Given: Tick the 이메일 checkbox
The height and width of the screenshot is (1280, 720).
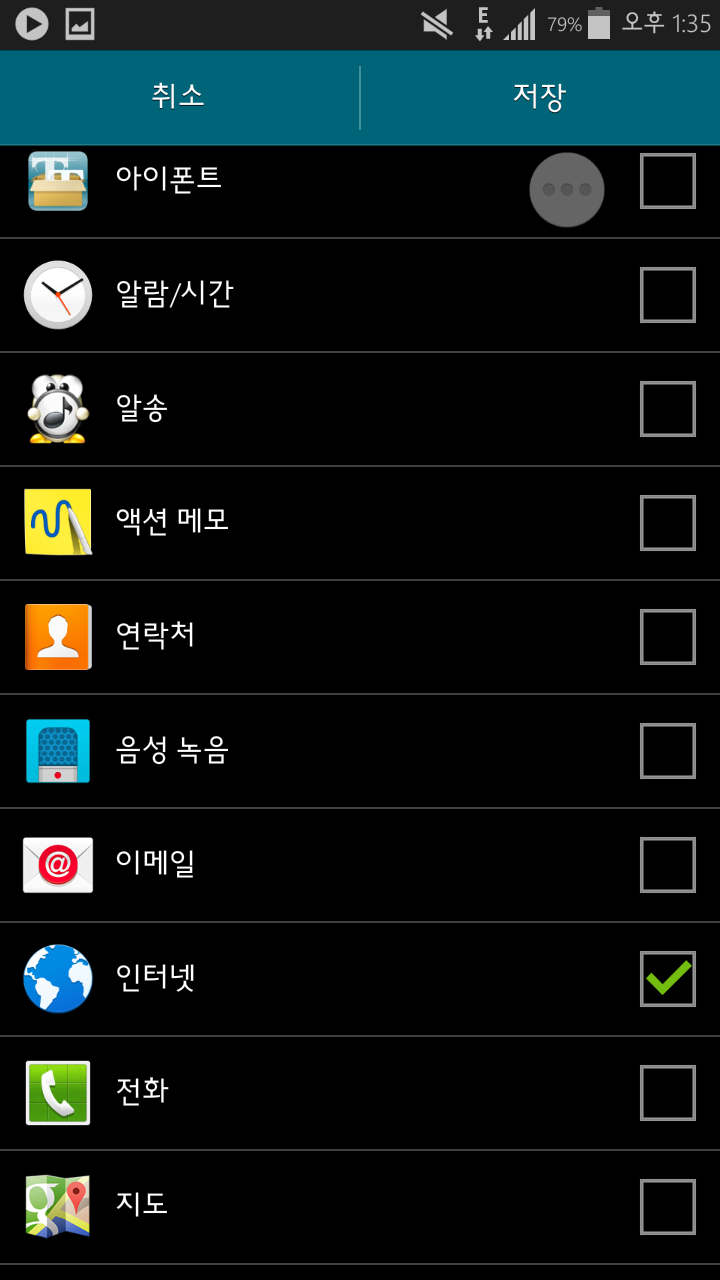Looking at the screenshot, I should [668, 865].
